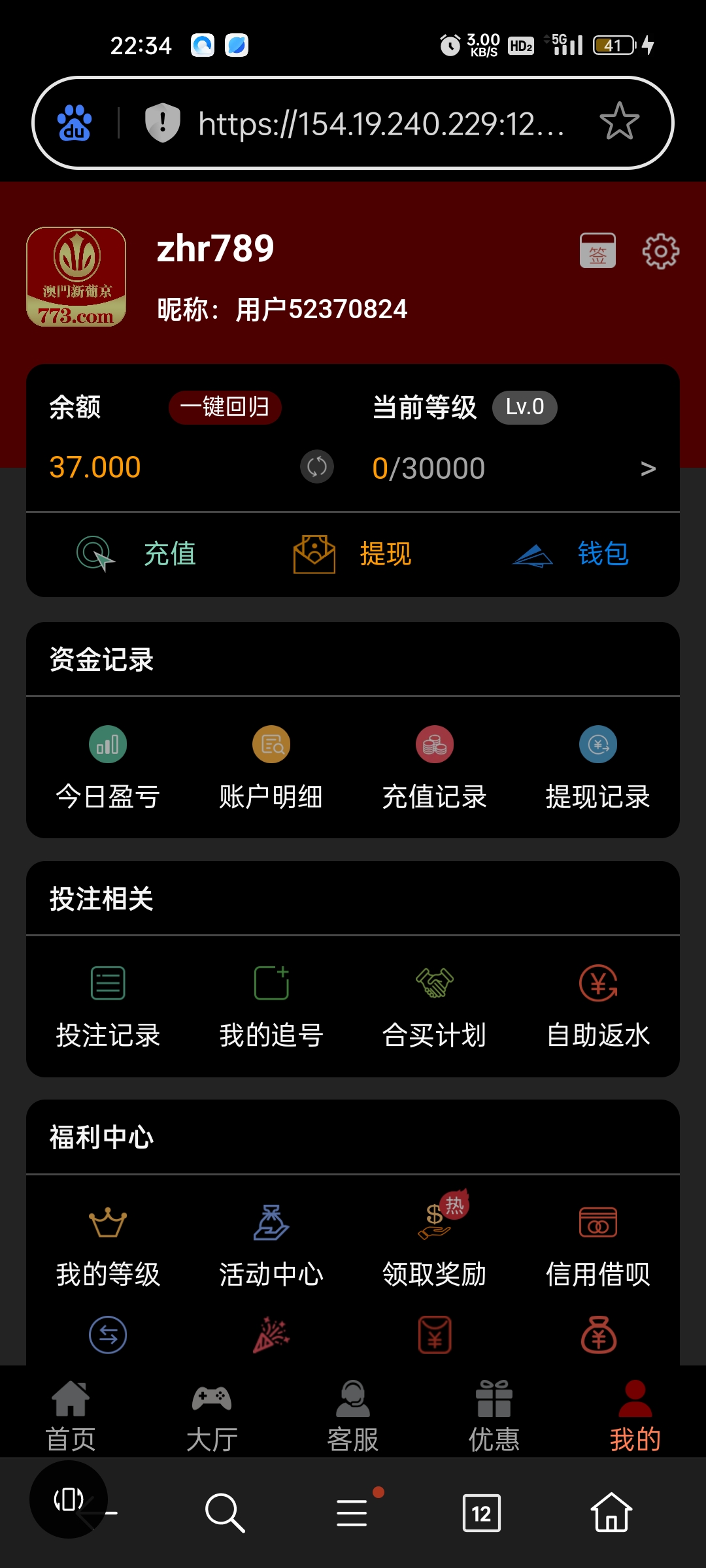Image resolution: width=706 pixels, height=1568 pixels.
Task: Open 提现 withdrawal
Action: click(353, 554)
